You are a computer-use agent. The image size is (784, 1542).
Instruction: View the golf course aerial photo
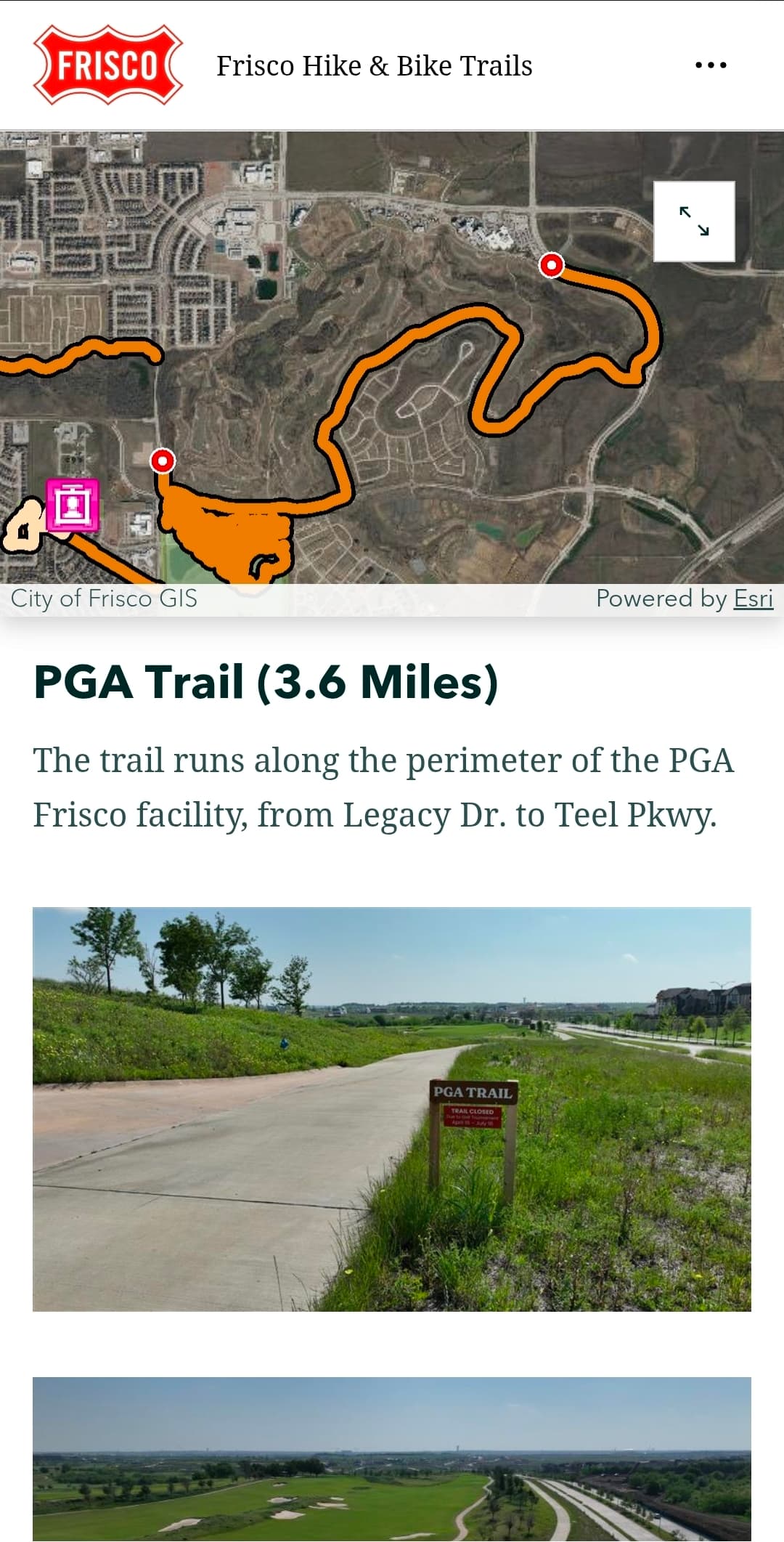tap(392, 1458)
